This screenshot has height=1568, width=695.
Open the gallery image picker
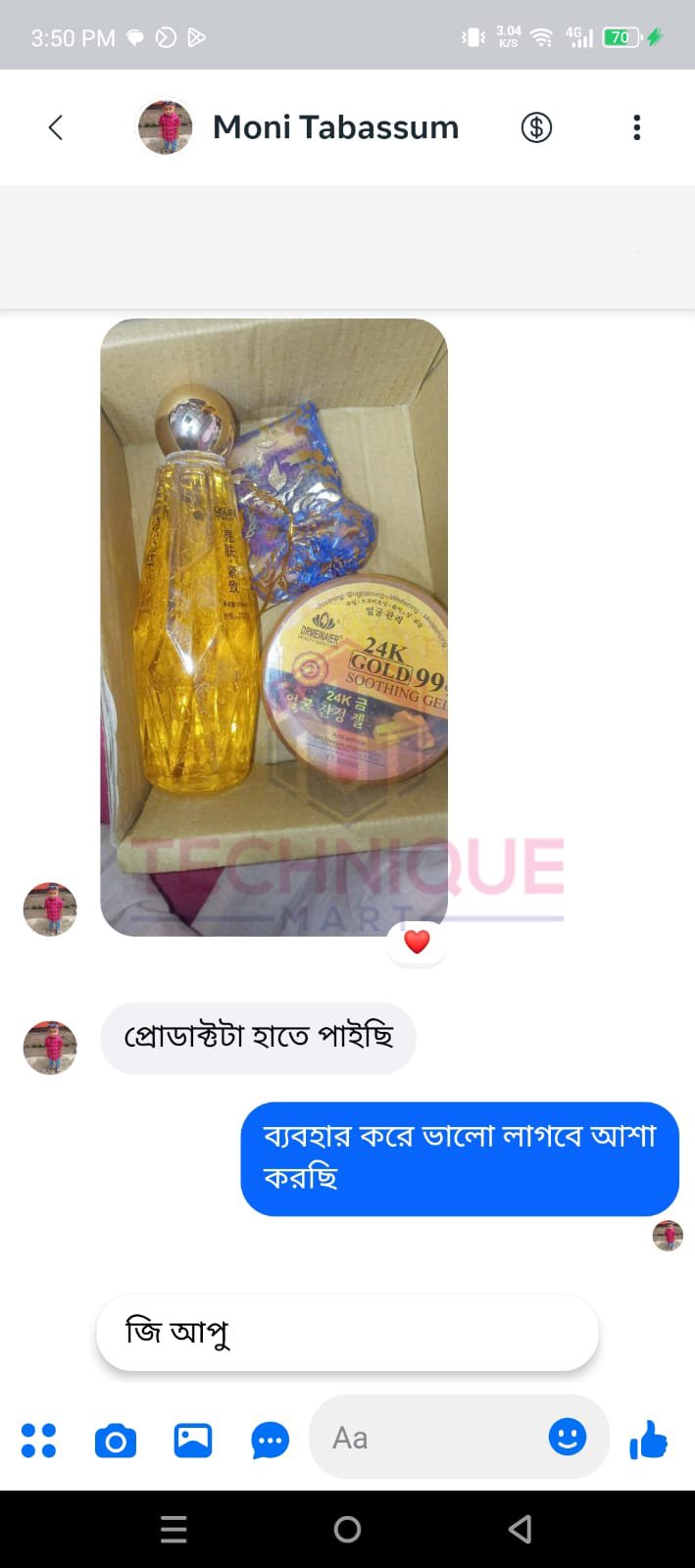(x=193, y=1440)
